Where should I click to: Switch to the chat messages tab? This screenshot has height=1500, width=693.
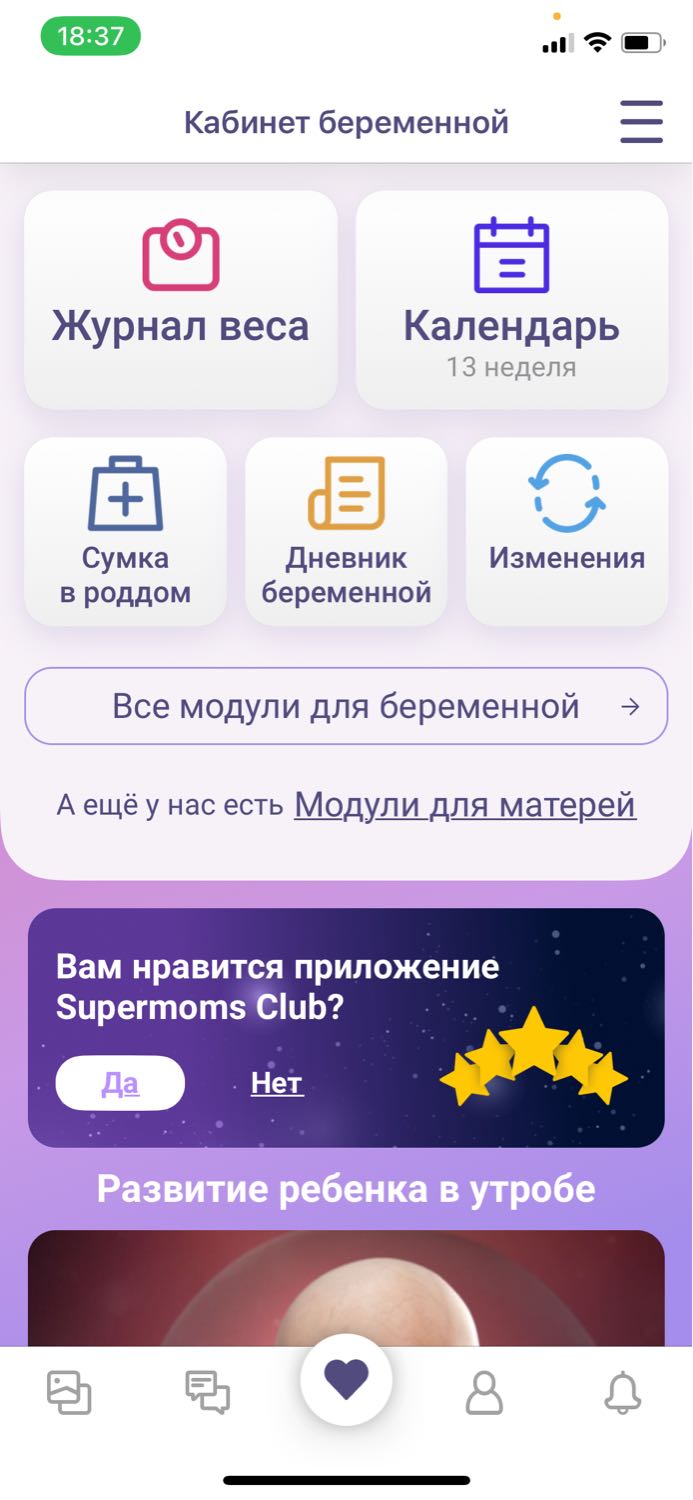(208, 1392)
